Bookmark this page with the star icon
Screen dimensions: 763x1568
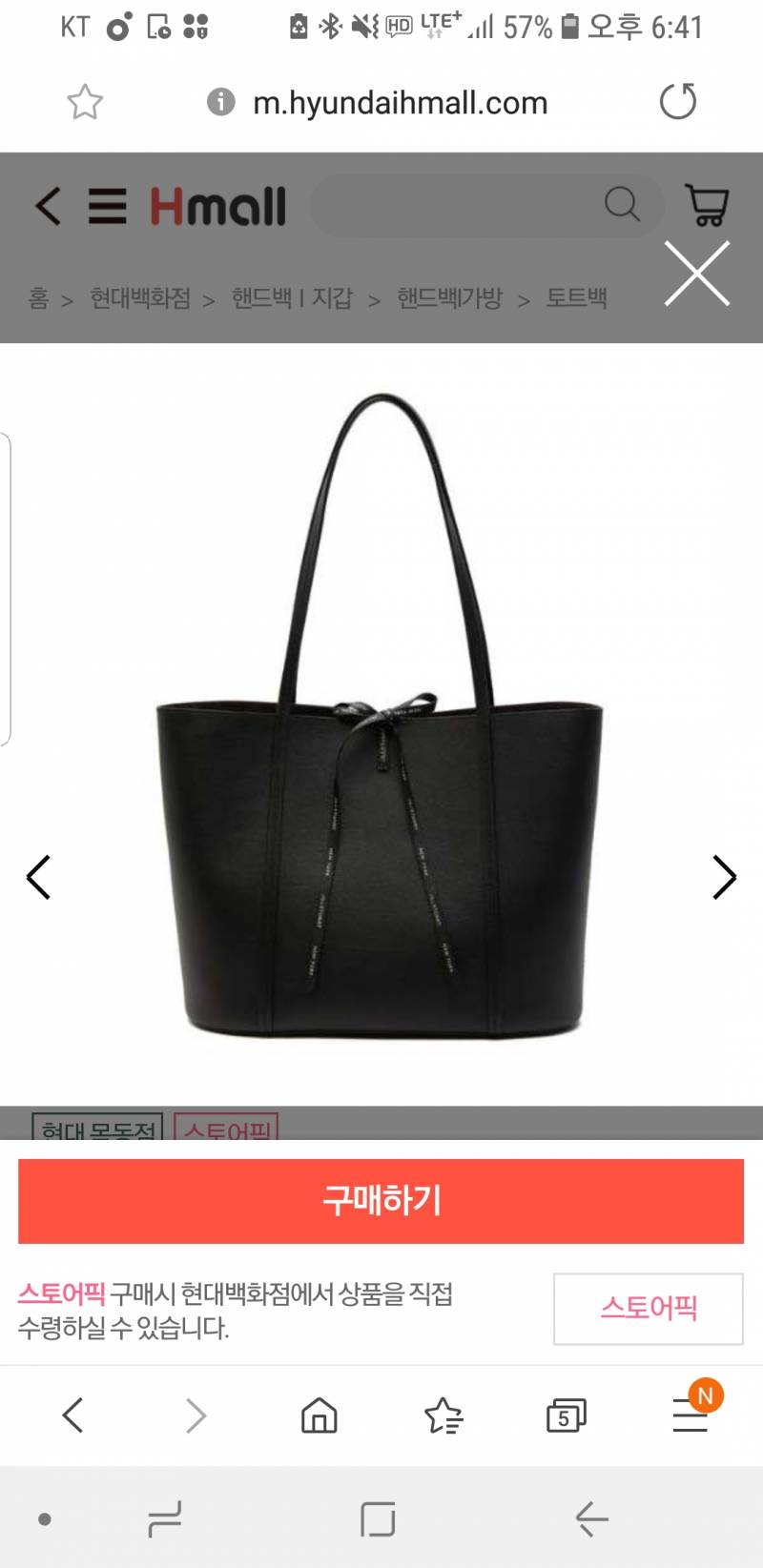pos(85,102)
